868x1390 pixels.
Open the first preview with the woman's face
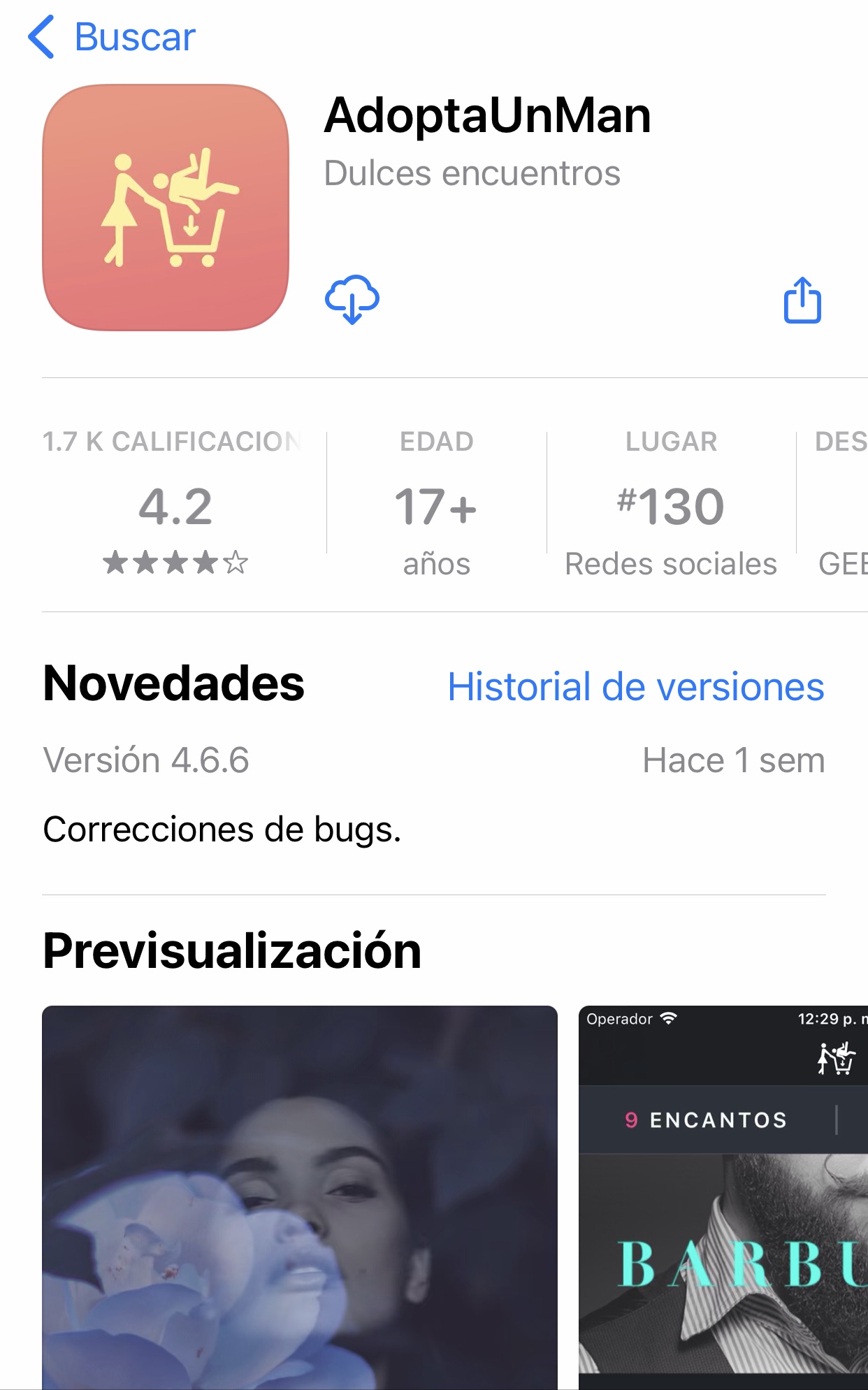(299, 1196)
